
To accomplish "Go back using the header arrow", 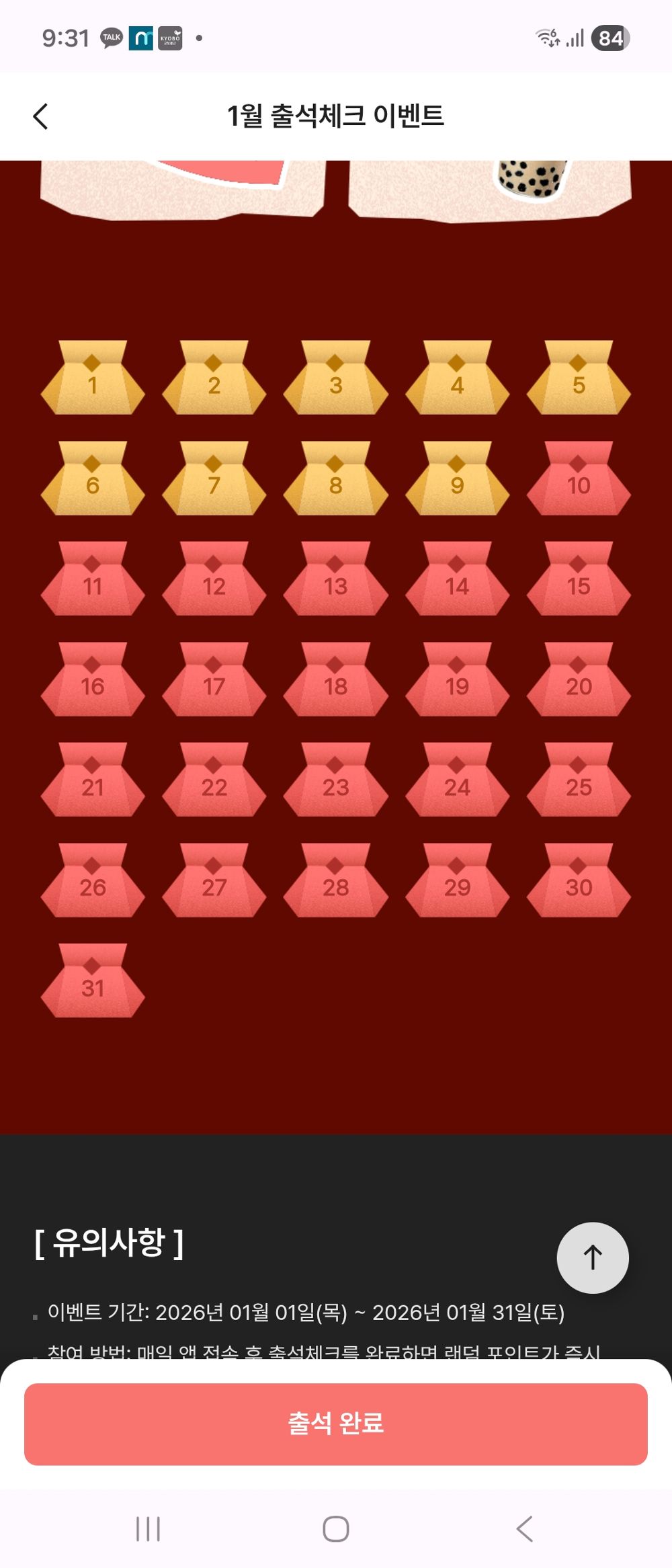I will pyautogui.click(x=41, y=116).
